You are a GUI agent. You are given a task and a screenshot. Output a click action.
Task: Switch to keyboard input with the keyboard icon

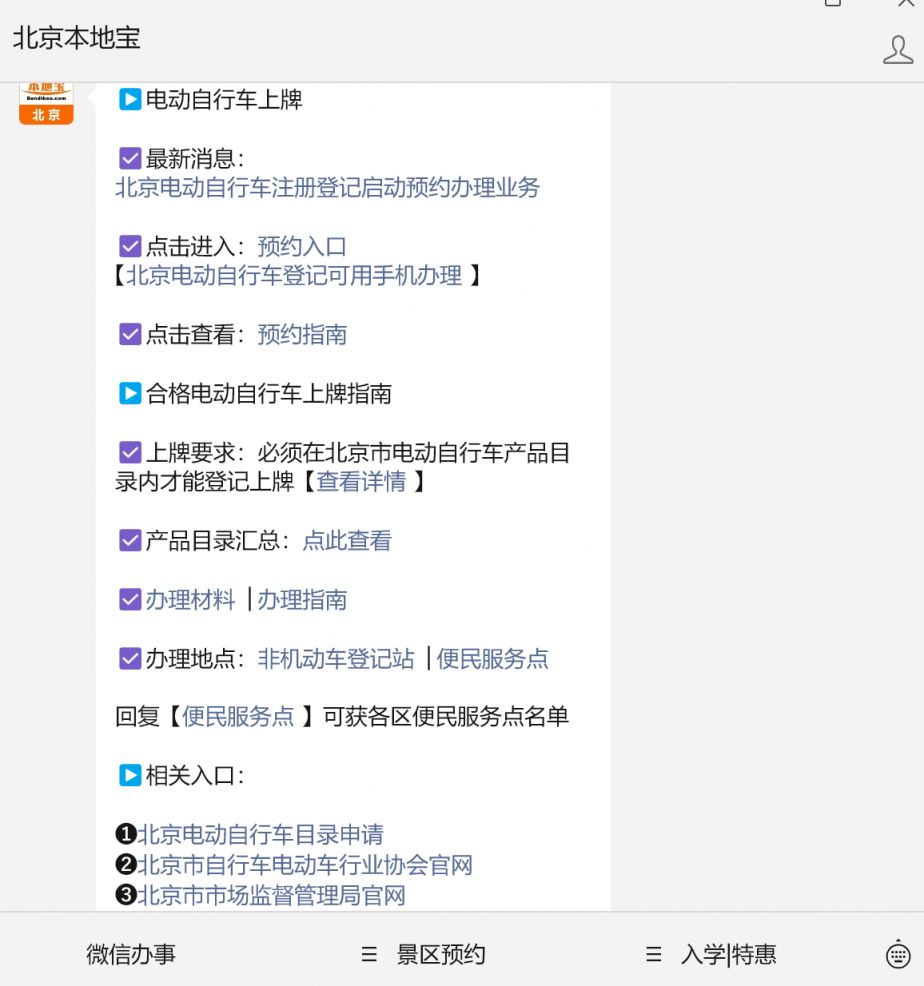[x=897, y=955]
